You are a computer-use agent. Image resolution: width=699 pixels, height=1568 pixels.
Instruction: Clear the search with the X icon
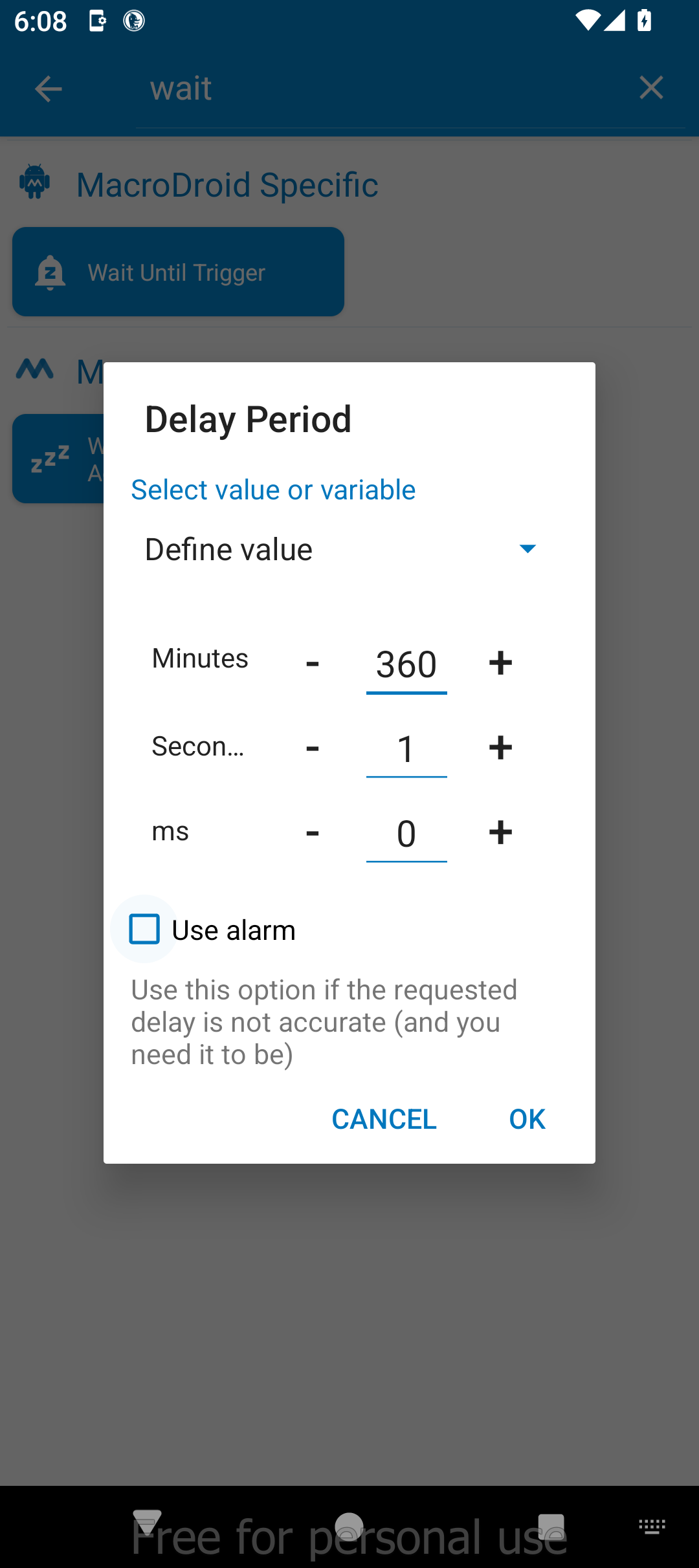(651, 88)
